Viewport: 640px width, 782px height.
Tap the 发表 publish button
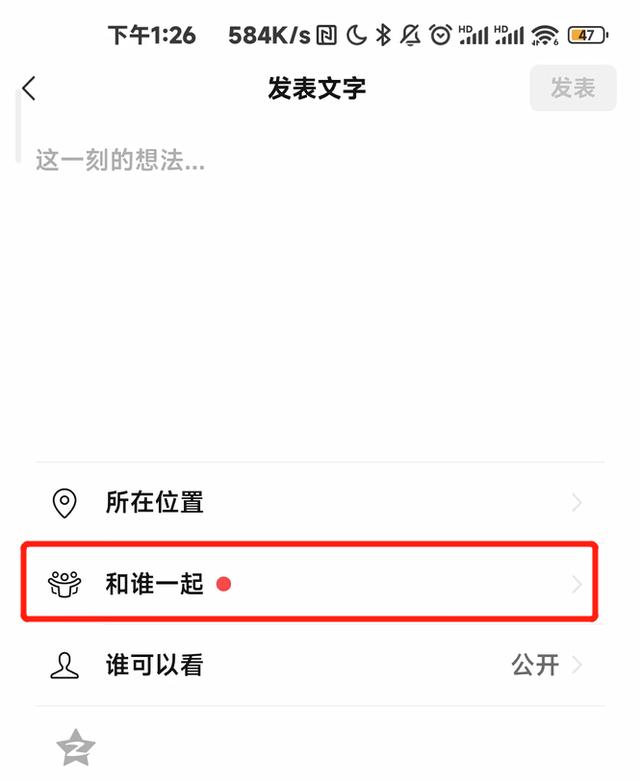pos(572,88)
